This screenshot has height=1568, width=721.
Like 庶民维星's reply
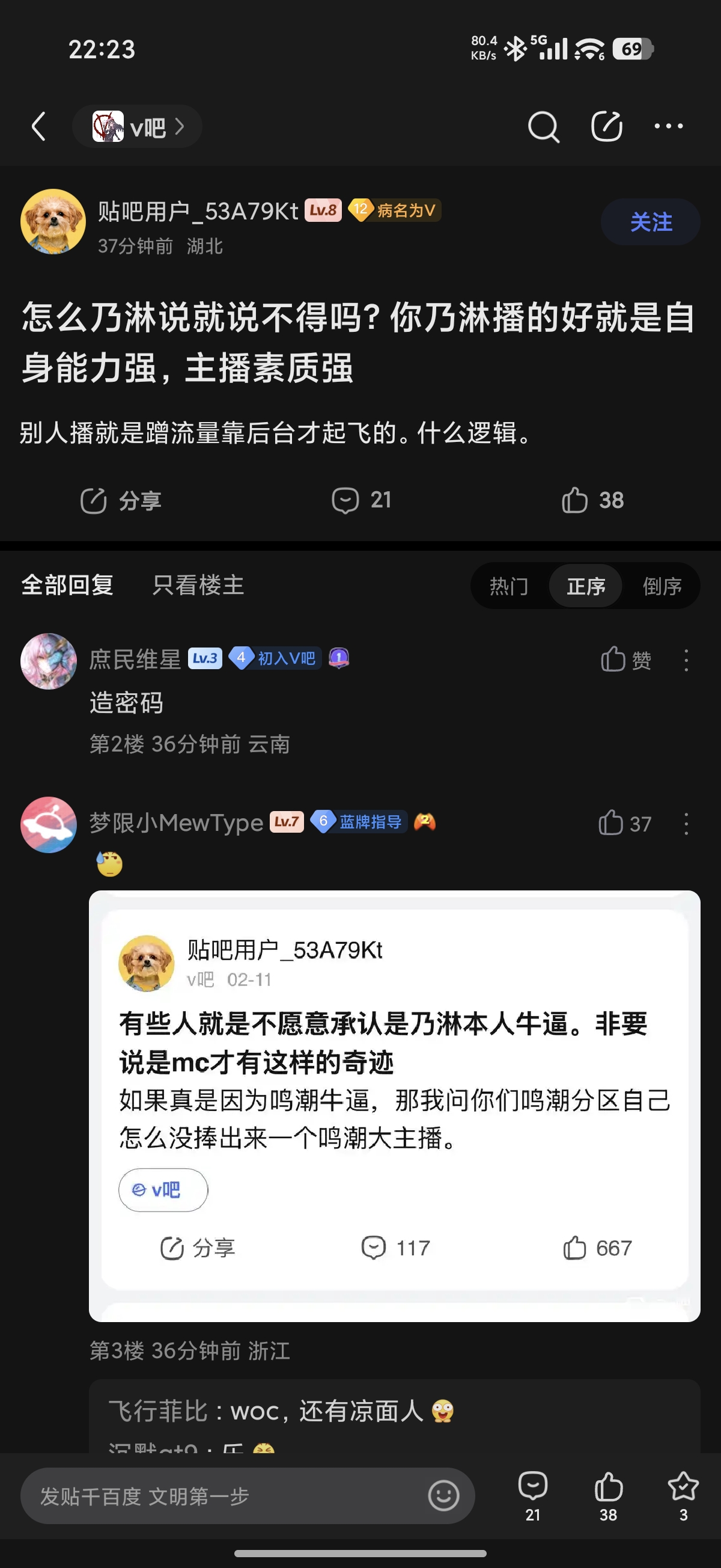(625, 660)
